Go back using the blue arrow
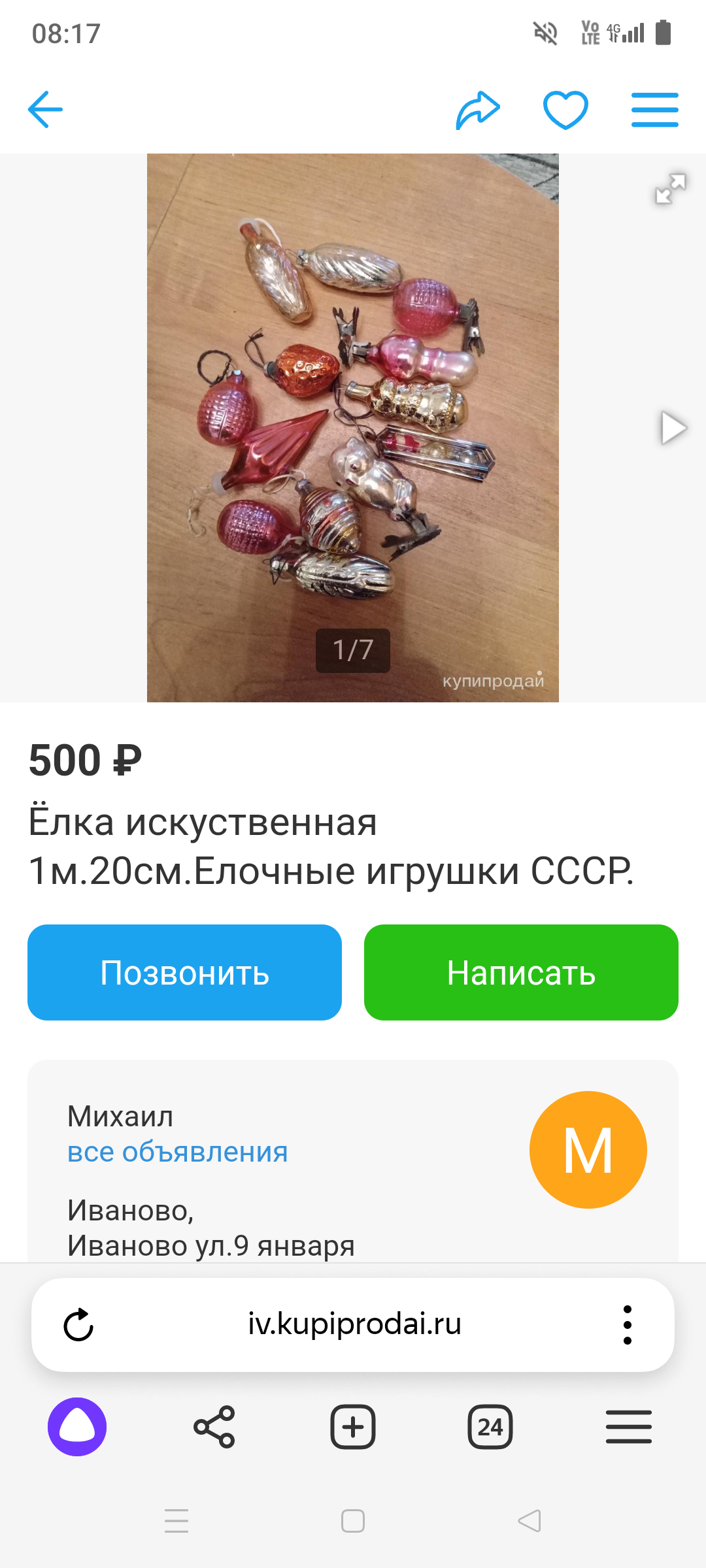706x1568 pixels. 45,109
